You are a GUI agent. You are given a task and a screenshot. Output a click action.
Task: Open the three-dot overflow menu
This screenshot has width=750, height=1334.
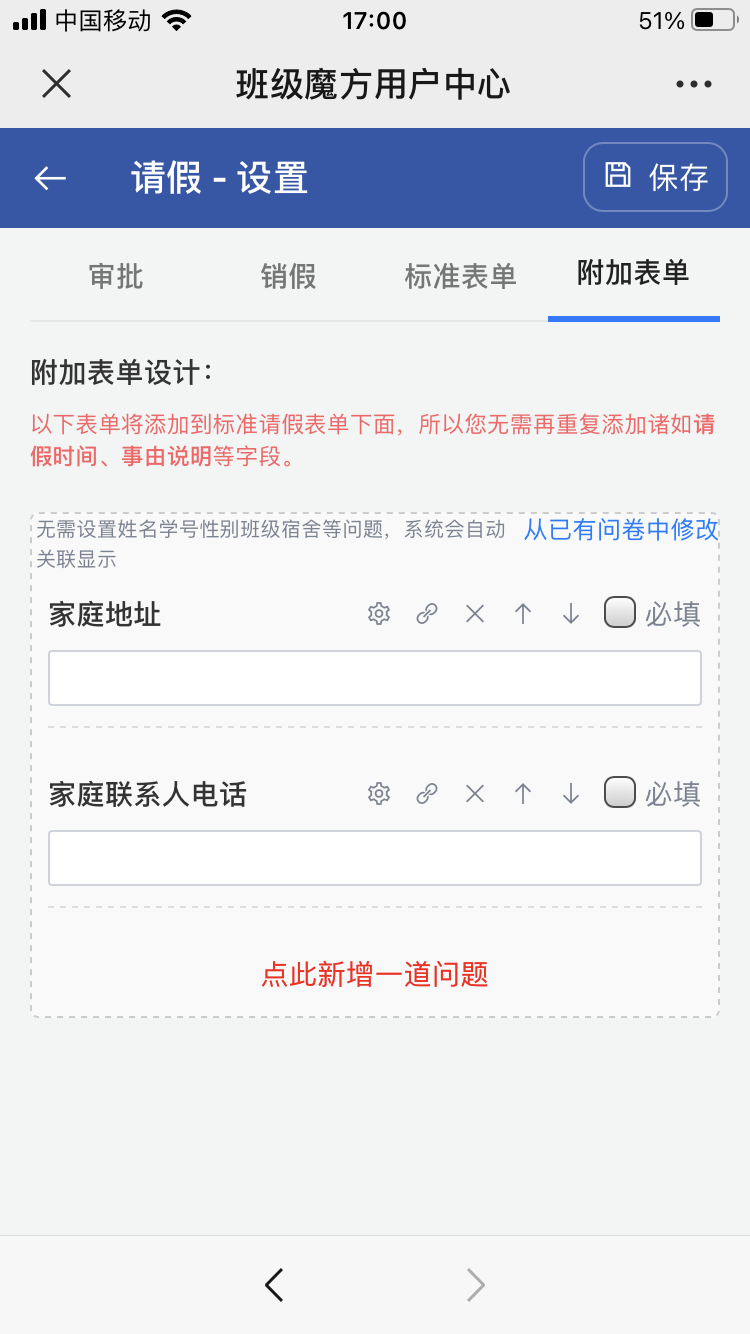coord(693,84)
